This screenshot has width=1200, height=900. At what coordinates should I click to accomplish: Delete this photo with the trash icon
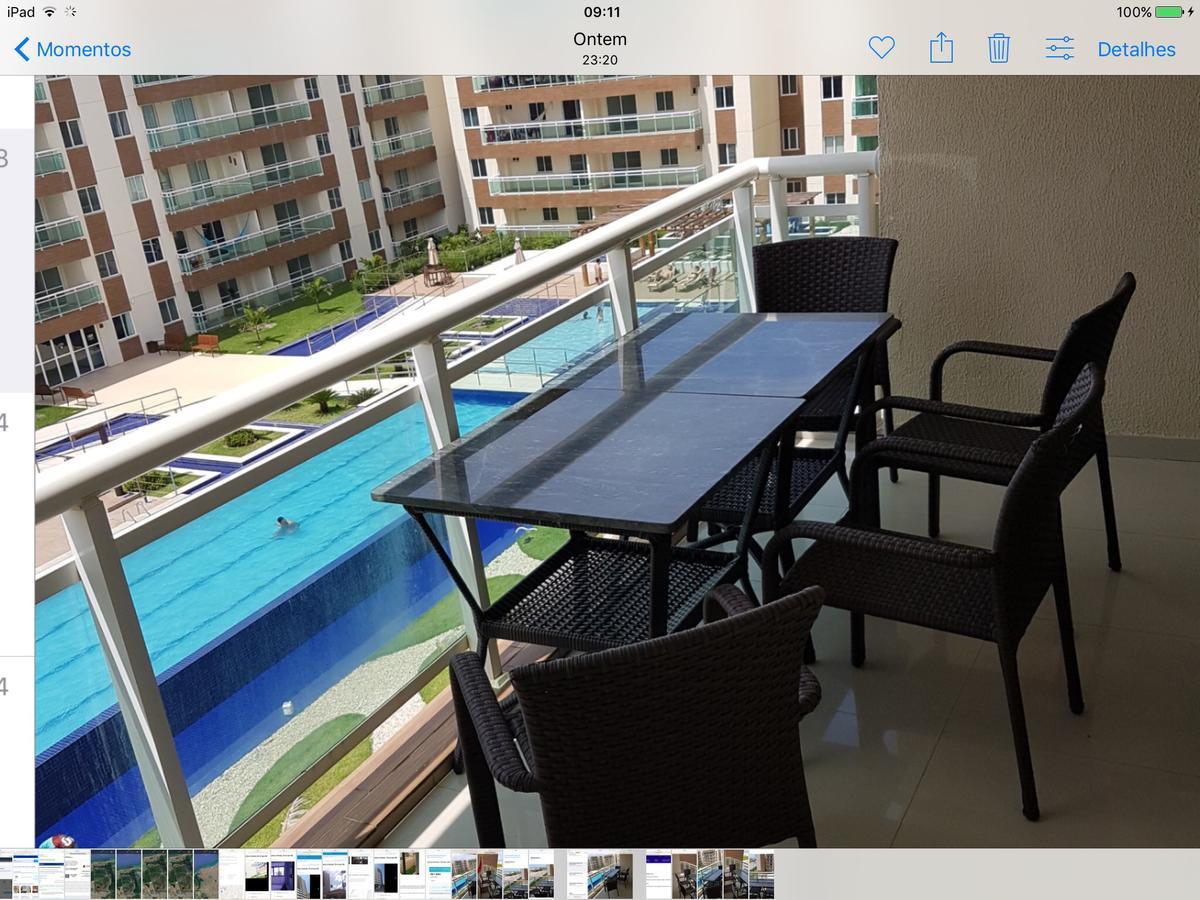coord(999,48)
